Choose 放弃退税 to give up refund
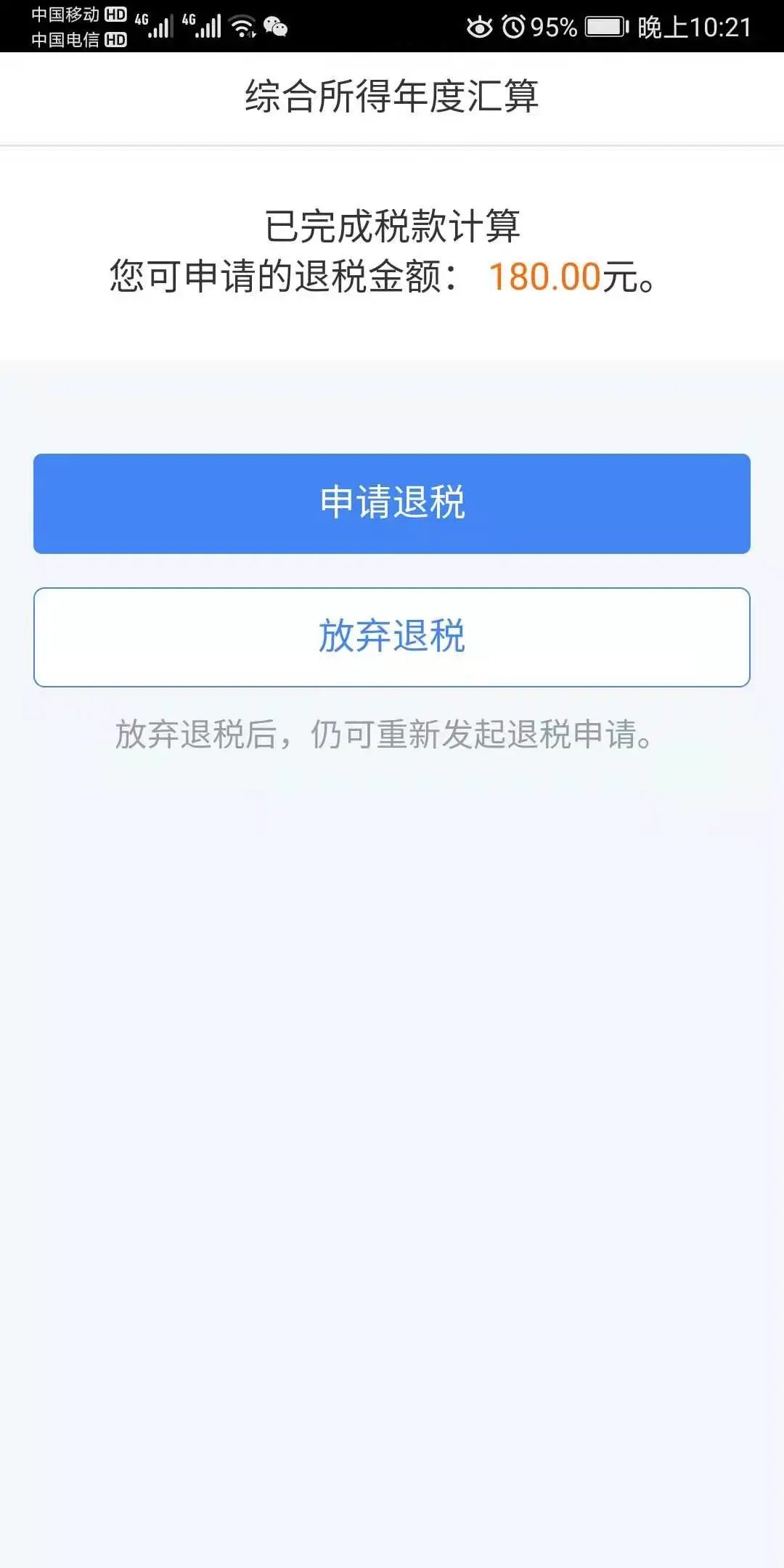The width and height of the screenshot is (784, 1568). point(392,637)
